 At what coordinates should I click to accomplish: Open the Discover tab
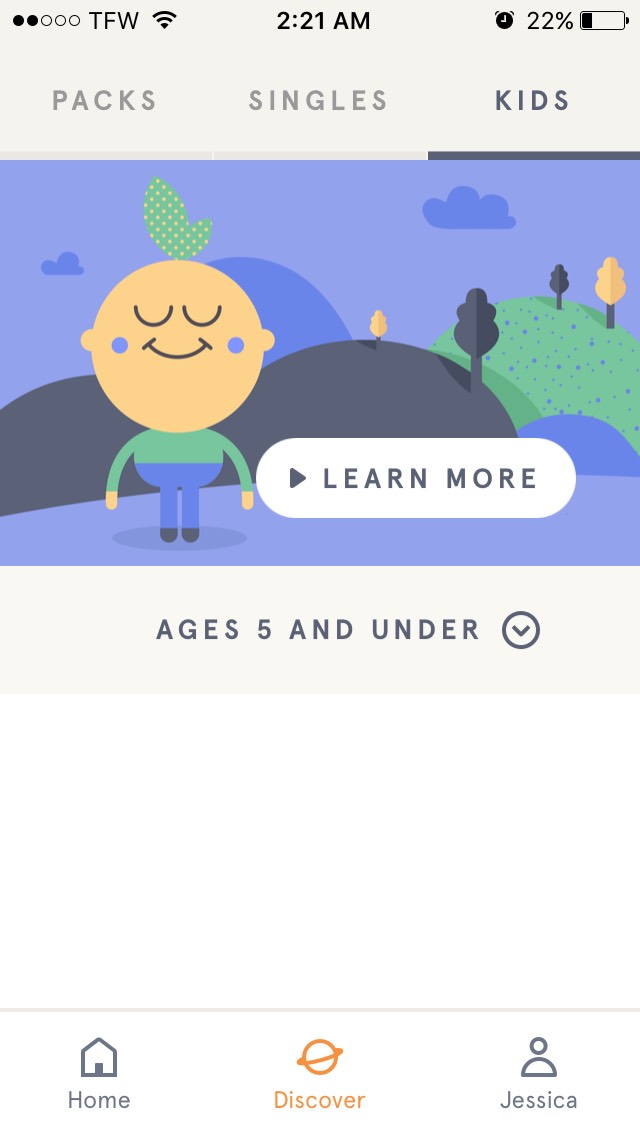(x=320, y=1074)
